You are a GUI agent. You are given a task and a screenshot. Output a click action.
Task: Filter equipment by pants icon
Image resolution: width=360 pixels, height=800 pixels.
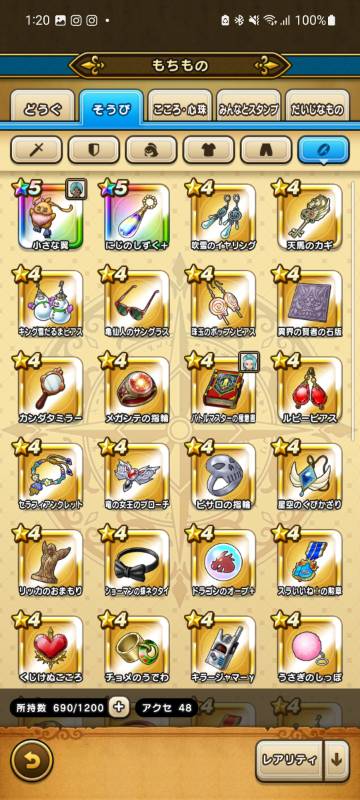(x=266, y=150)
